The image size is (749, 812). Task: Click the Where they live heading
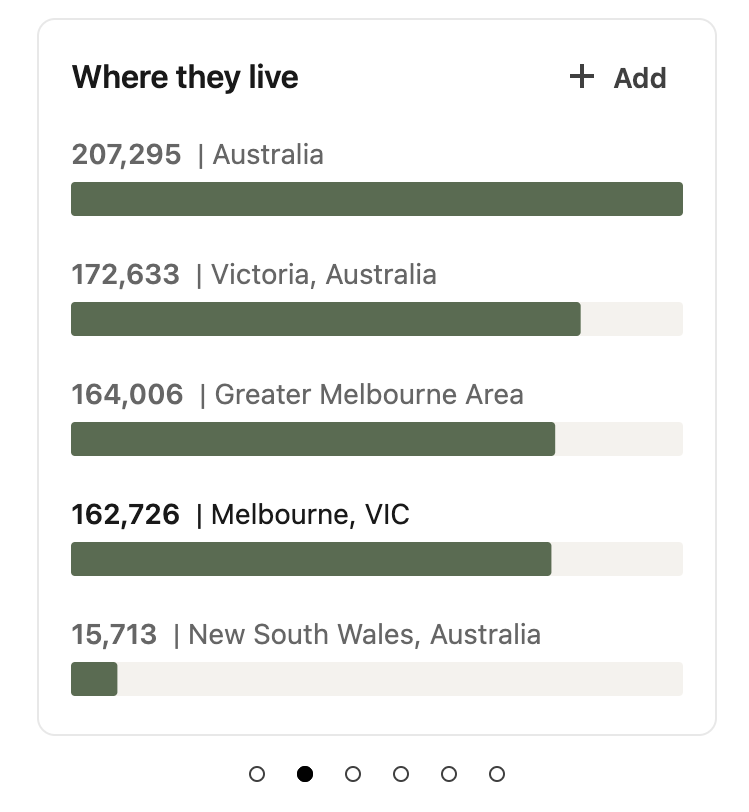point(185,77)
